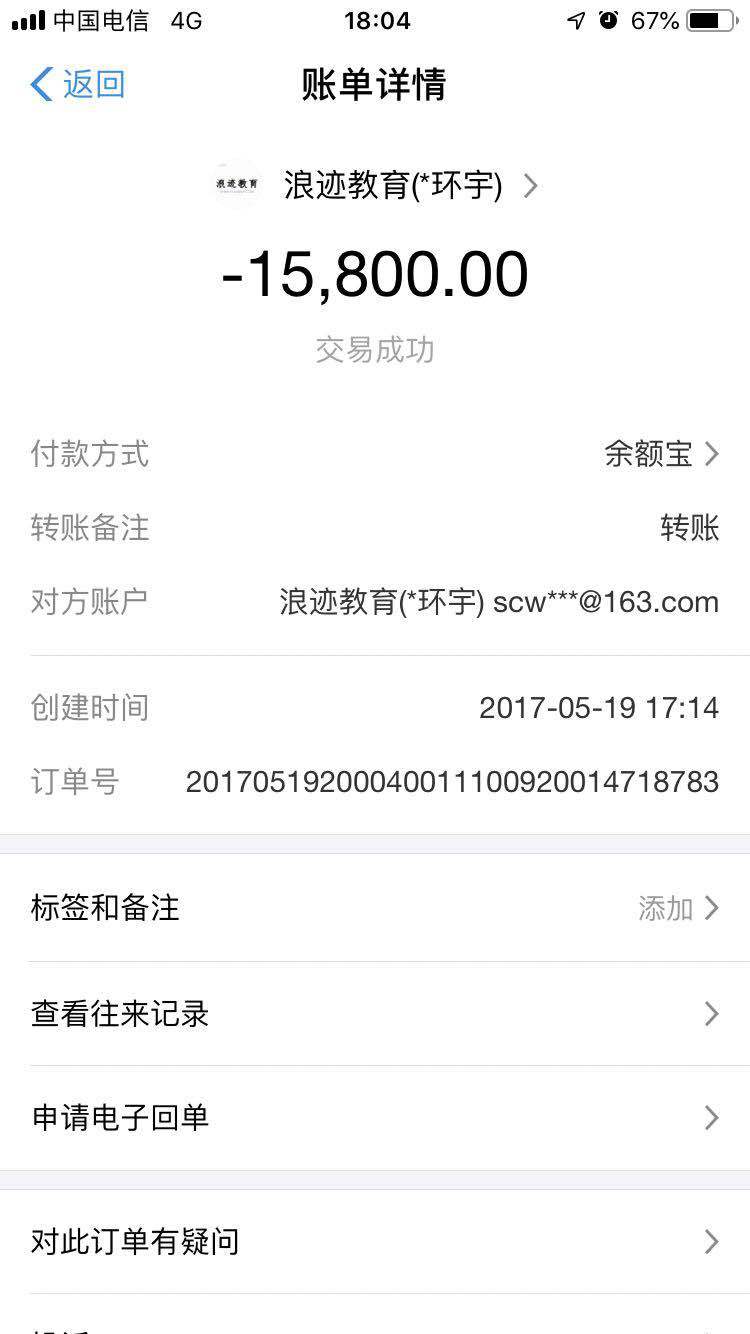This screenshot has height=1334, width=750.
Task: Go back with the 返回 button
Action: [78, 84]
